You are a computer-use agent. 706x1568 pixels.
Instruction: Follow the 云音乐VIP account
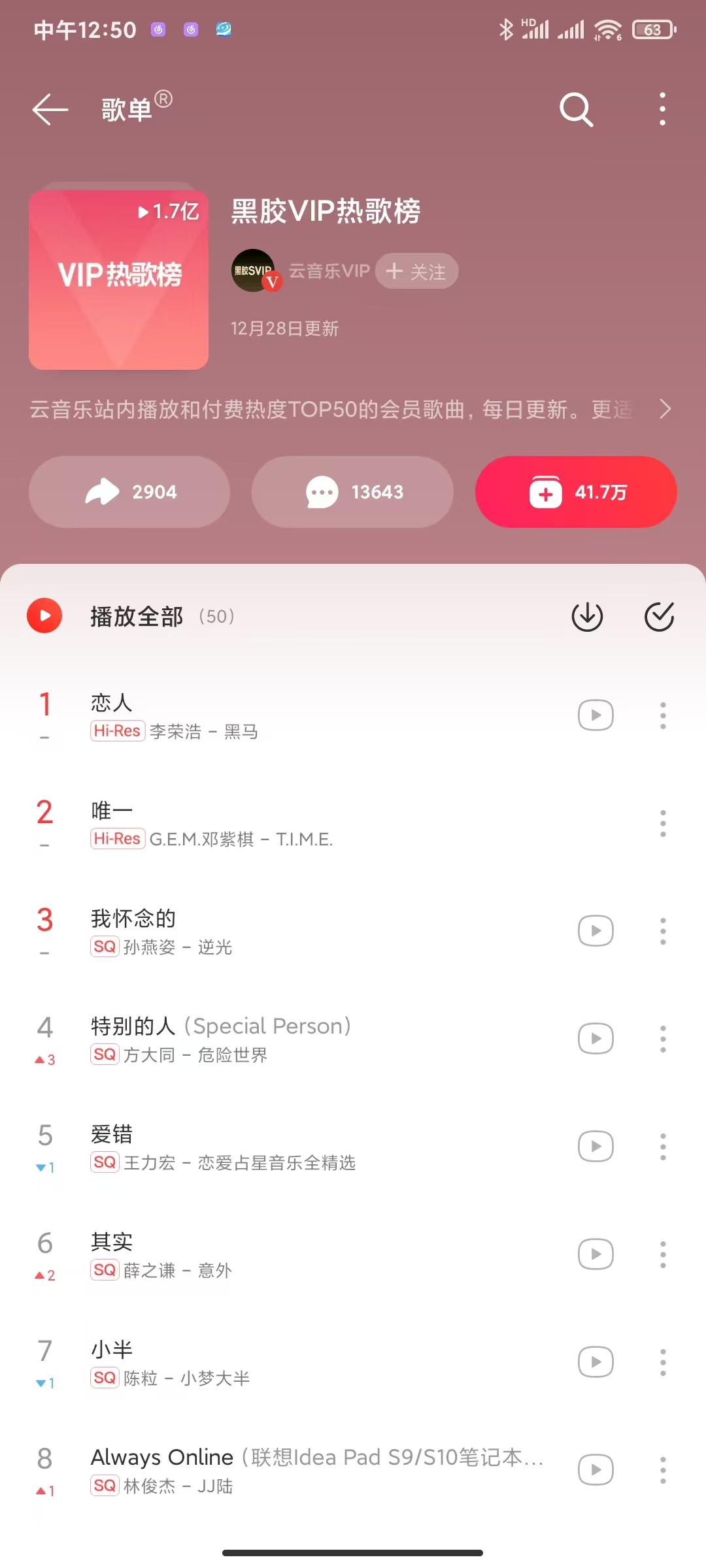coord(416,271)
